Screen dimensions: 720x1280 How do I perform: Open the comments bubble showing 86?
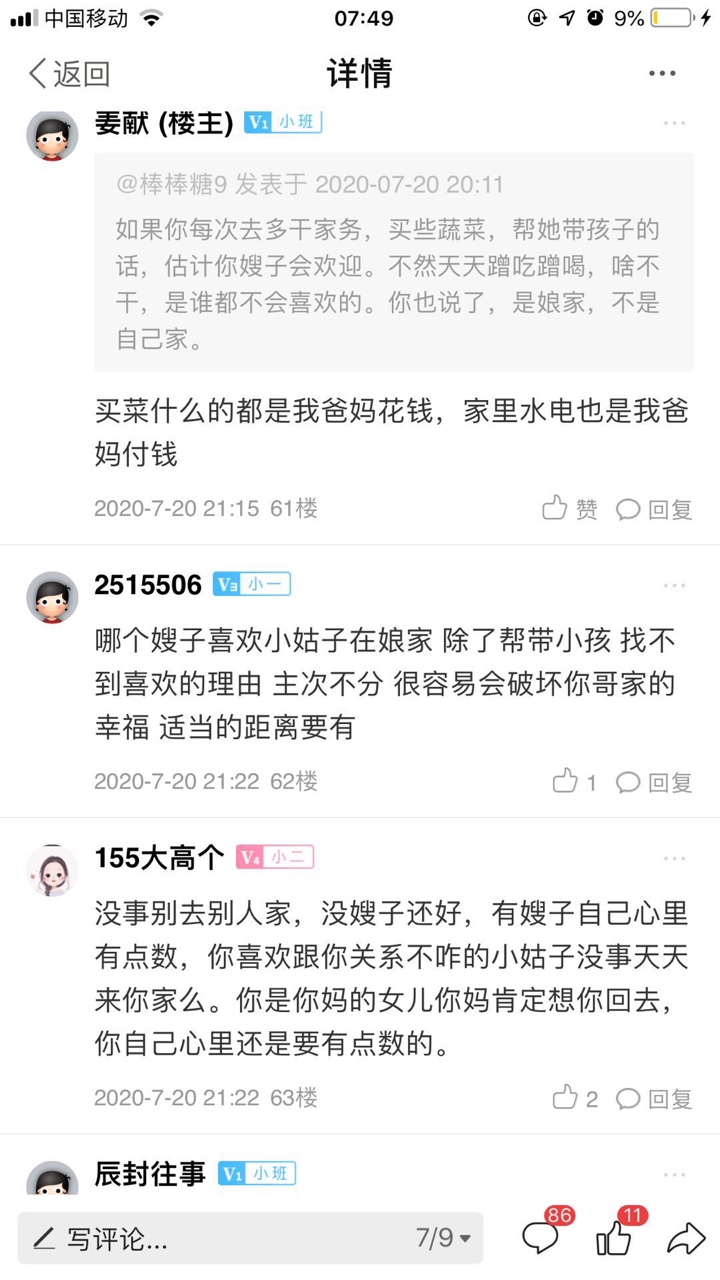543,1238
